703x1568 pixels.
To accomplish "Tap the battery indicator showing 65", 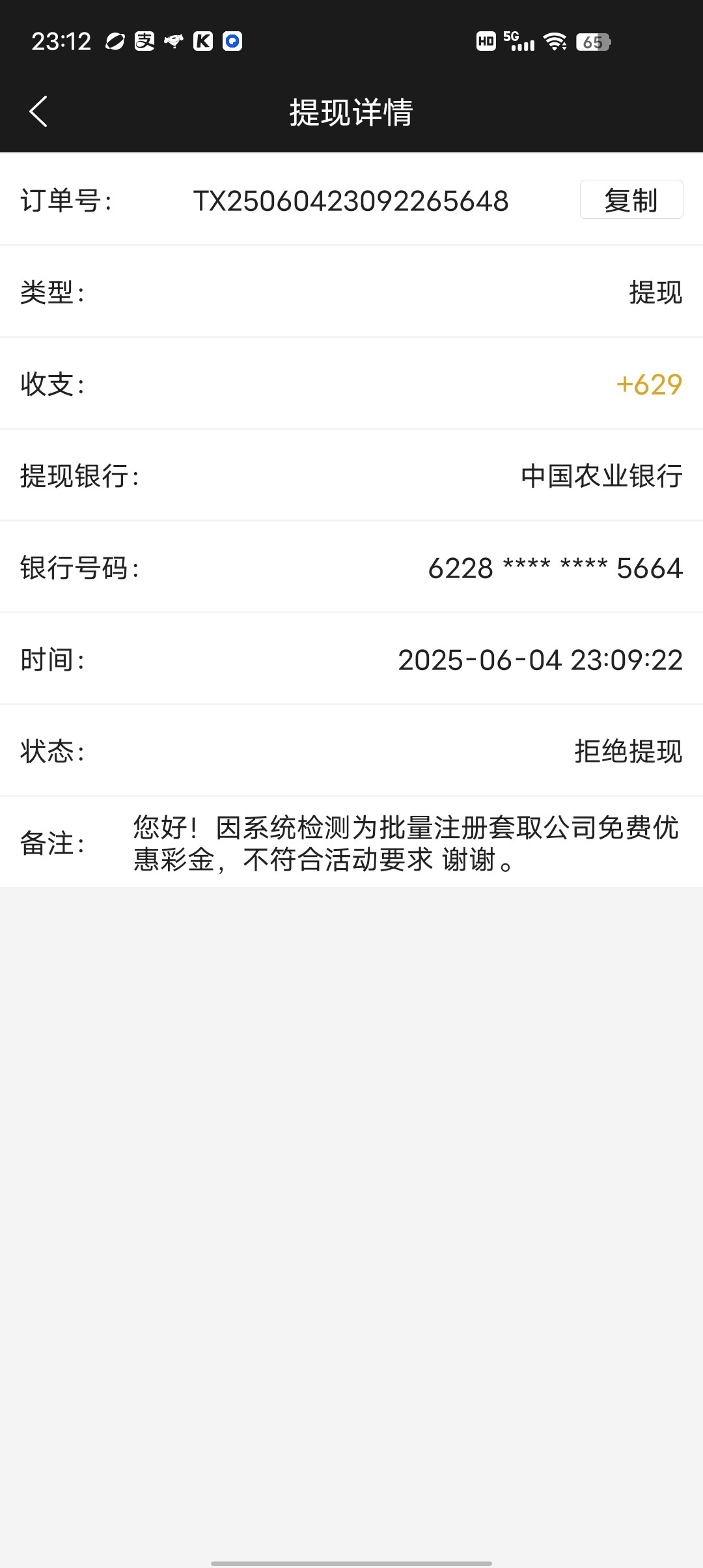I will click(594, 41).
